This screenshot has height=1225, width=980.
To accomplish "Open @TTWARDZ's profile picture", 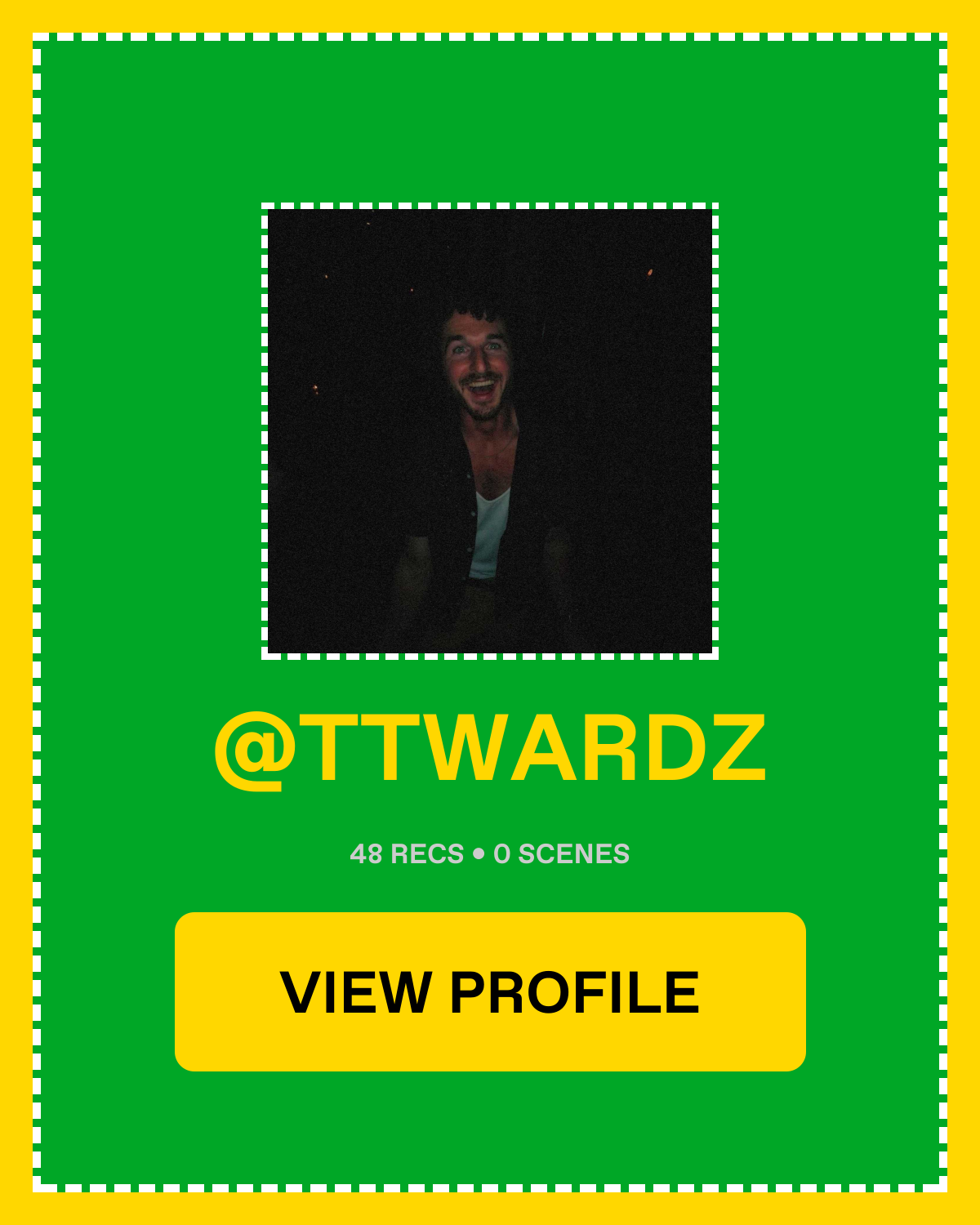I will coord(490,431).
